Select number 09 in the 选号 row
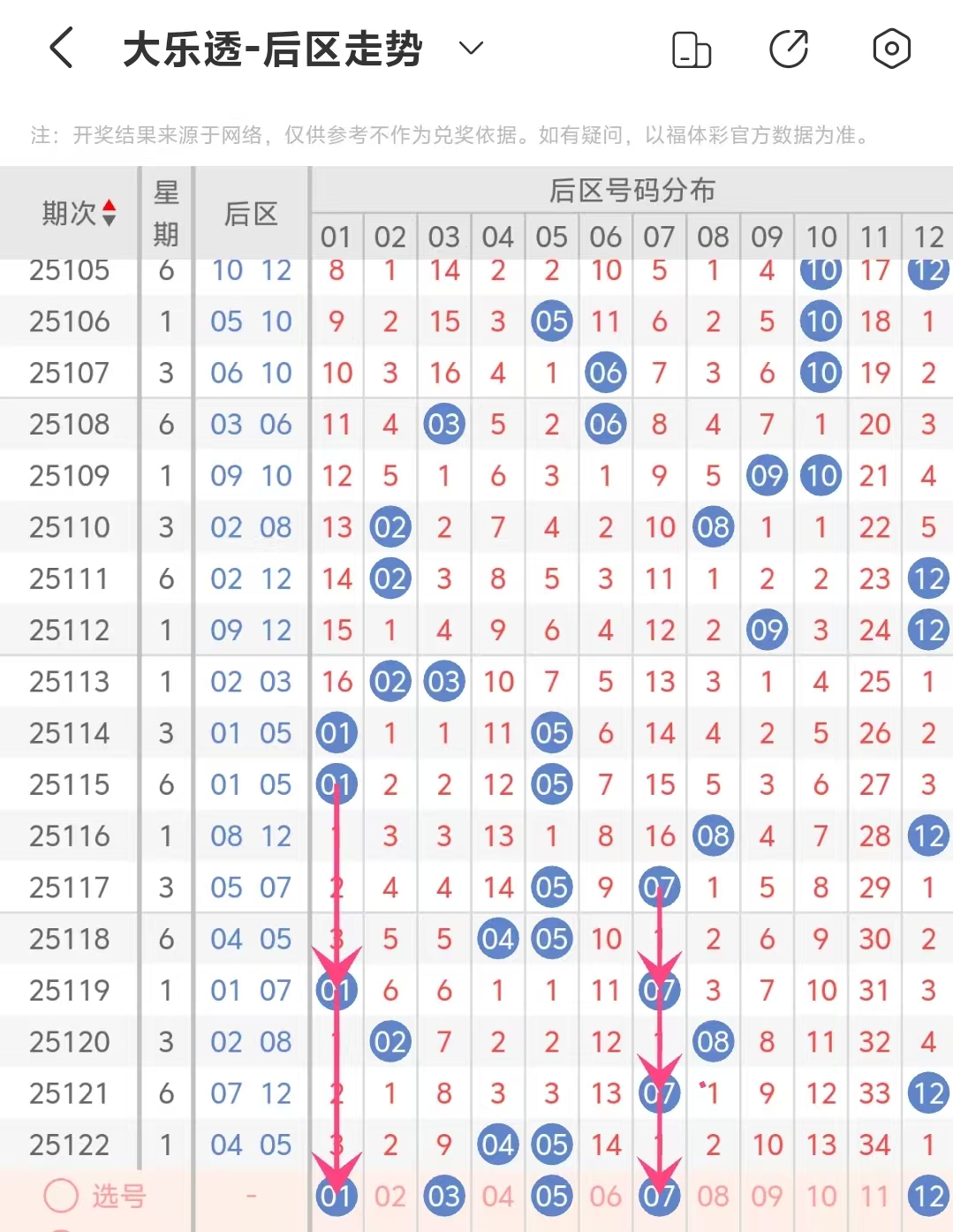The height and width of the screenshot is (1232, 953). coord(767,1196)
